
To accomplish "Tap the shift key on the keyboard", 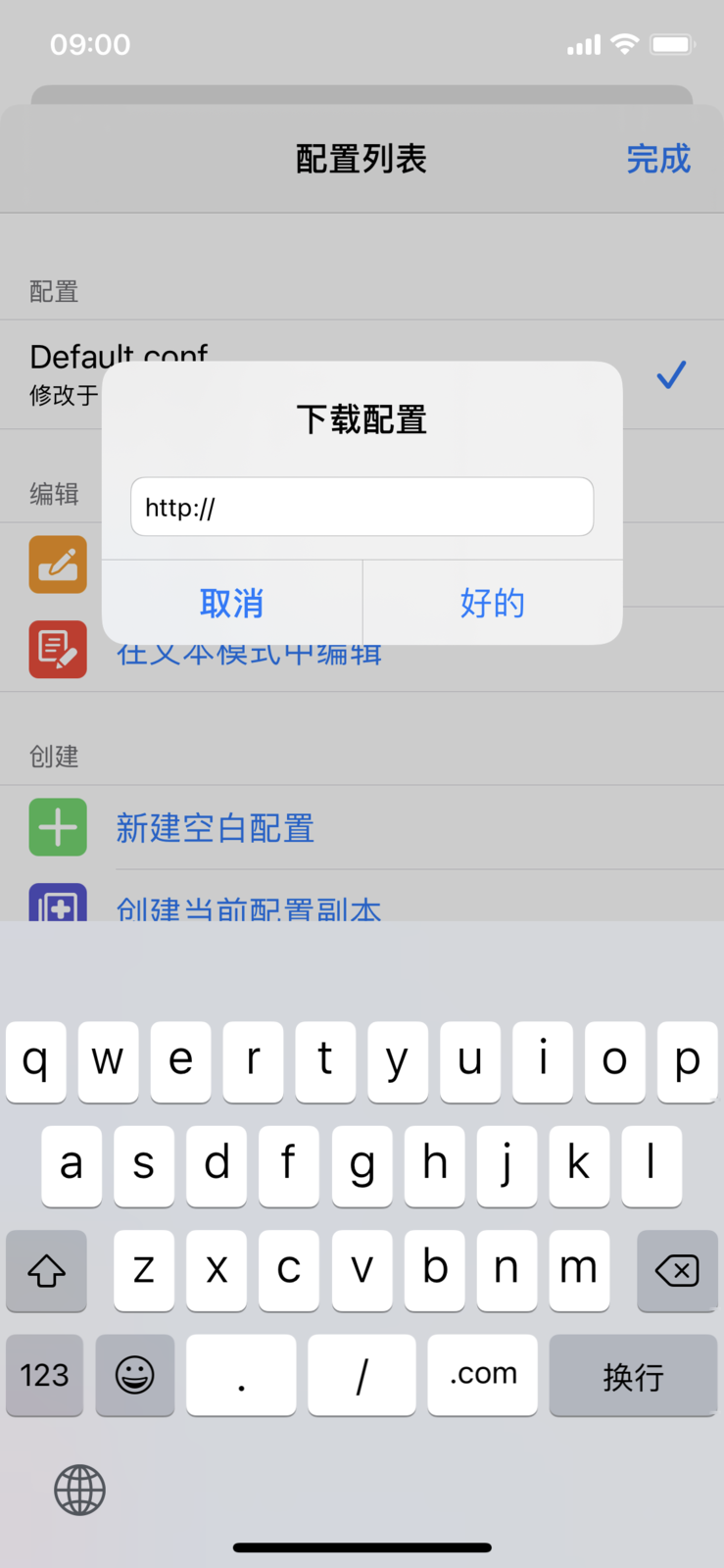I will 46,1271.
